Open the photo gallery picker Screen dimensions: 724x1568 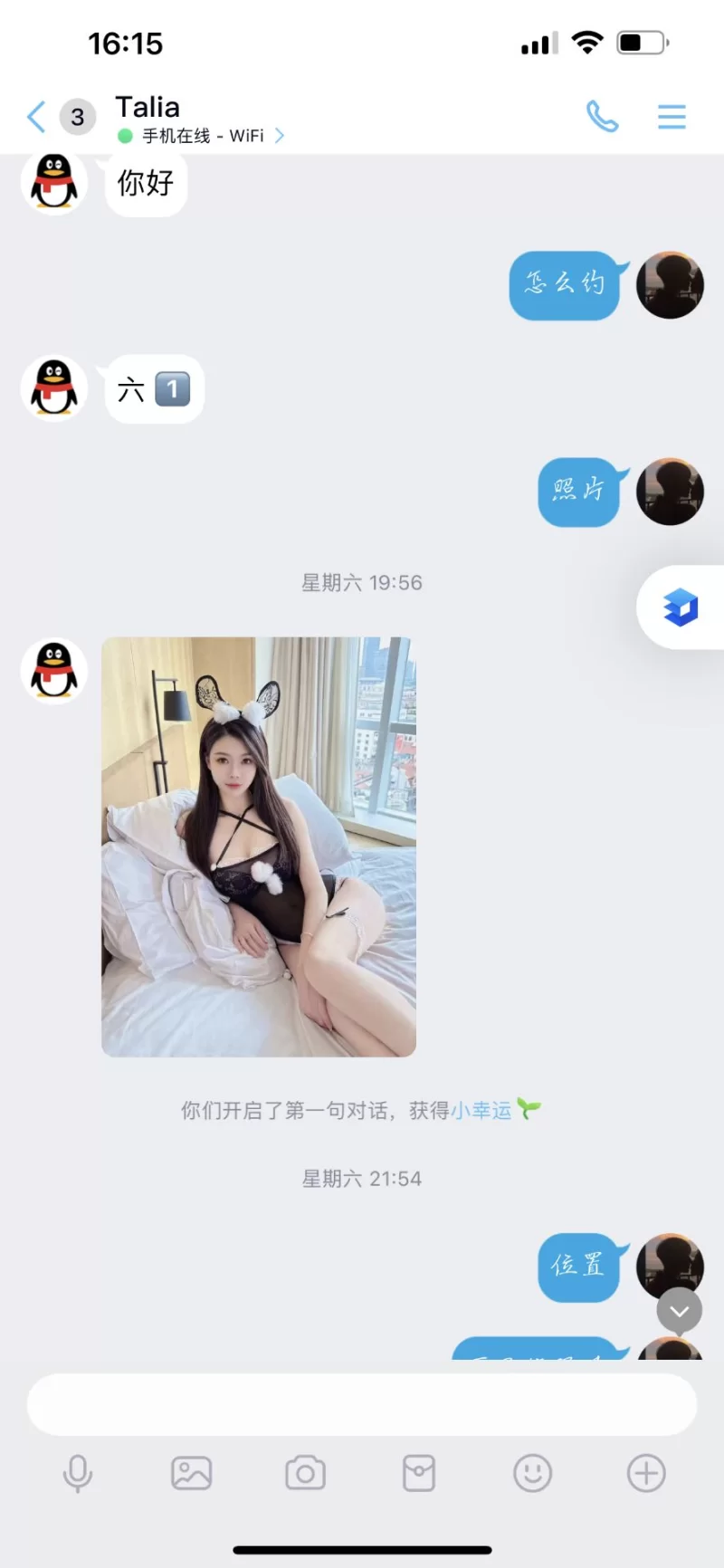(x=192, y=1473)
